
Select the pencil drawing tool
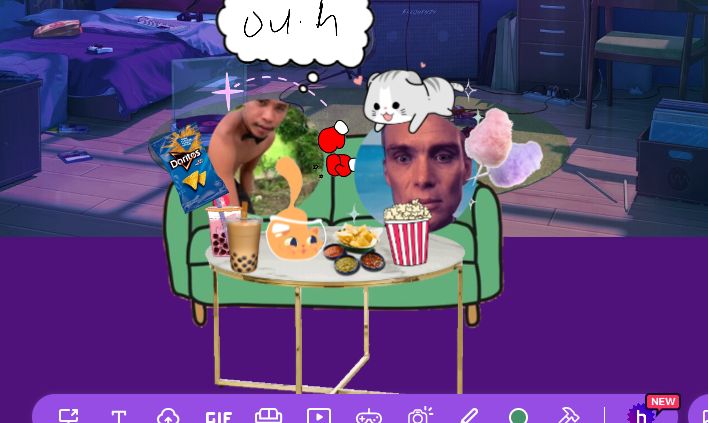pyautogui.click(x=468, y=416)
